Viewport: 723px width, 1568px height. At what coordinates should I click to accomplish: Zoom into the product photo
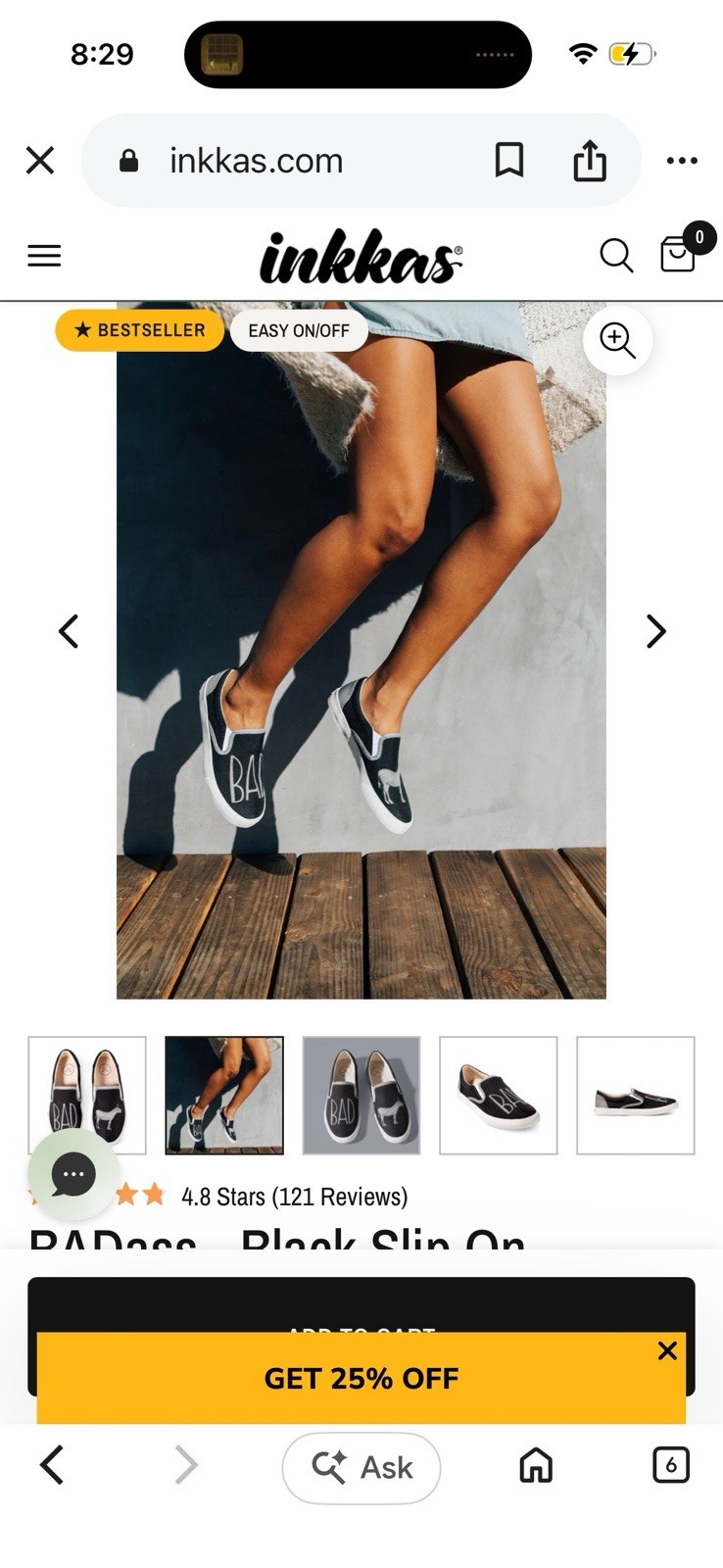coord(617,340)
